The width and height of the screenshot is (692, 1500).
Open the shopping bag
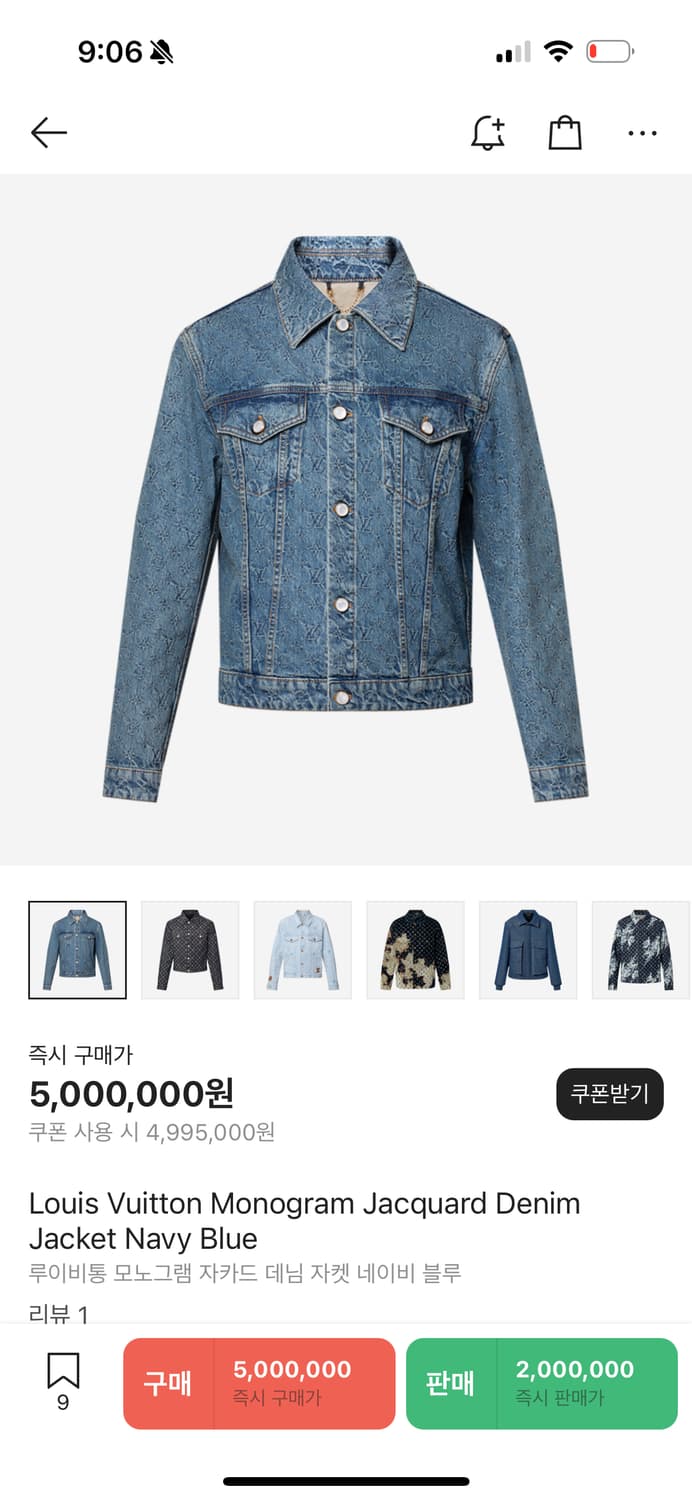tap(565, 133)
